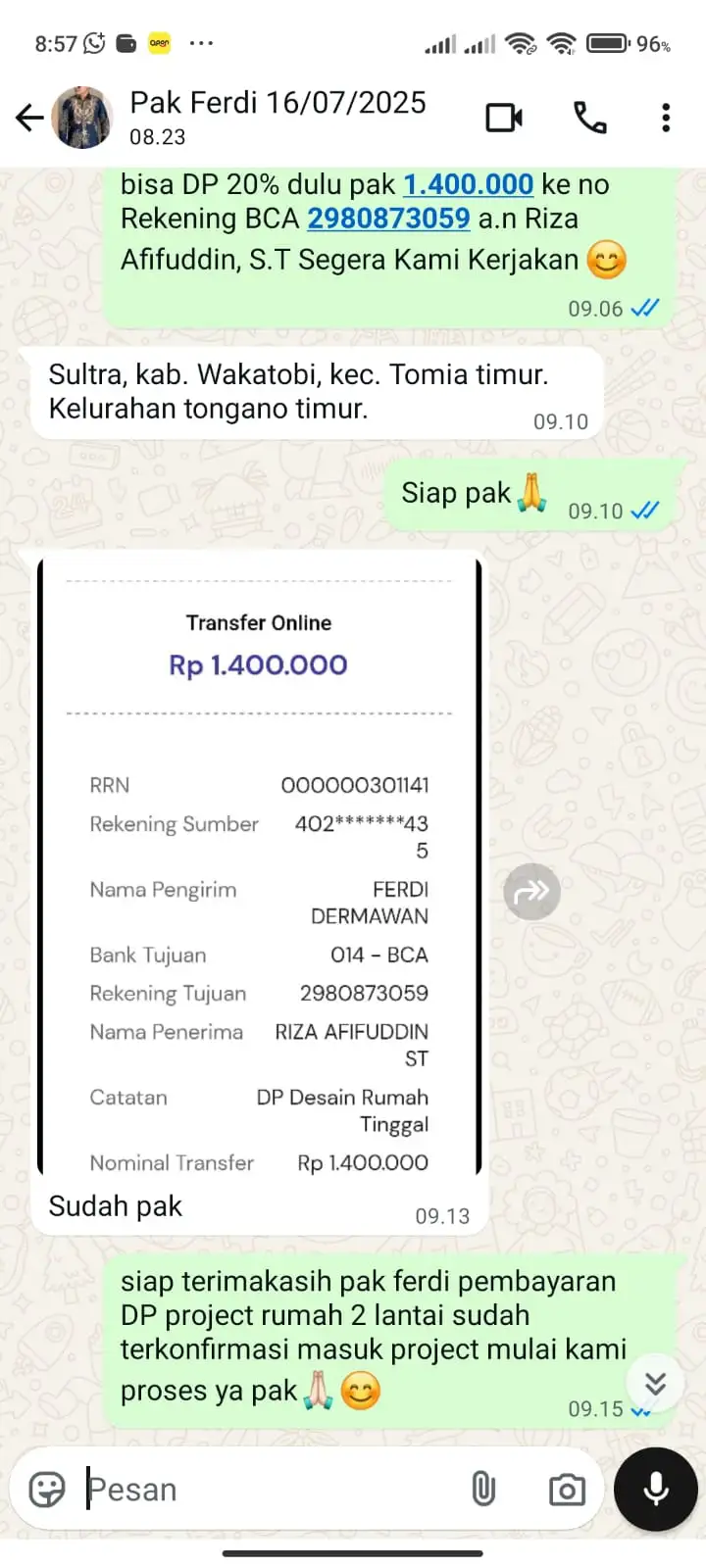This screenshot has height=1568, width=706.
Task: Start a voice call with Pak Ferdi
Action: (589, 118)
